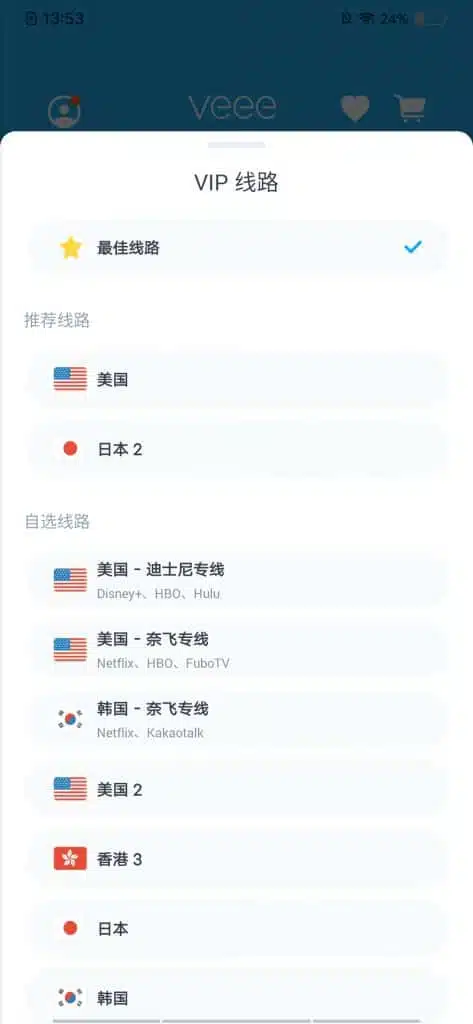This screenshot has width=473, height=1024.
Task: Choose the recommended 美国 route
Action: pos(236,379)
